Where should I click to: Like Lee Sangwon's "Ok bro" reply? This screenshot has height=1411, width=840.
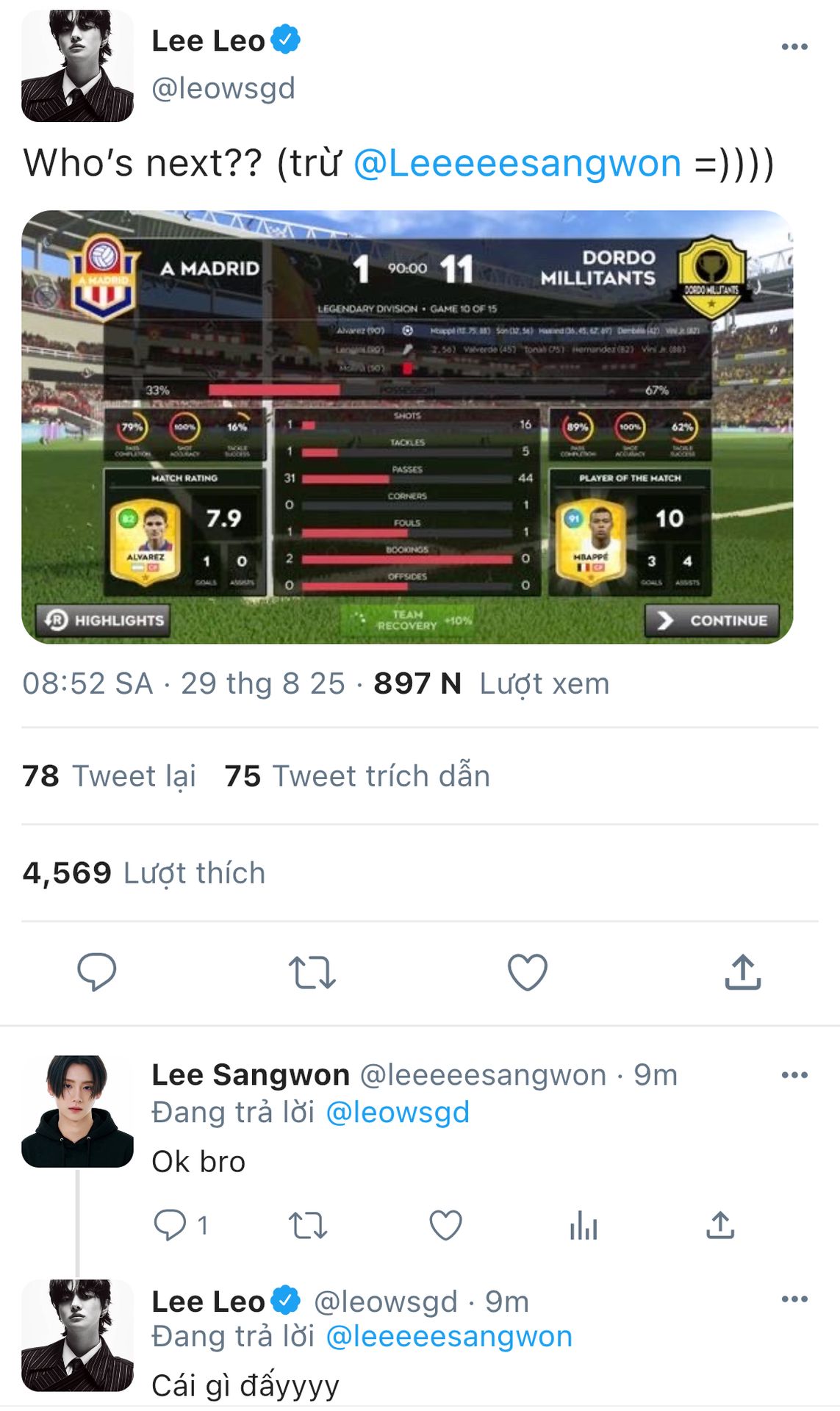pos(445,1226)
